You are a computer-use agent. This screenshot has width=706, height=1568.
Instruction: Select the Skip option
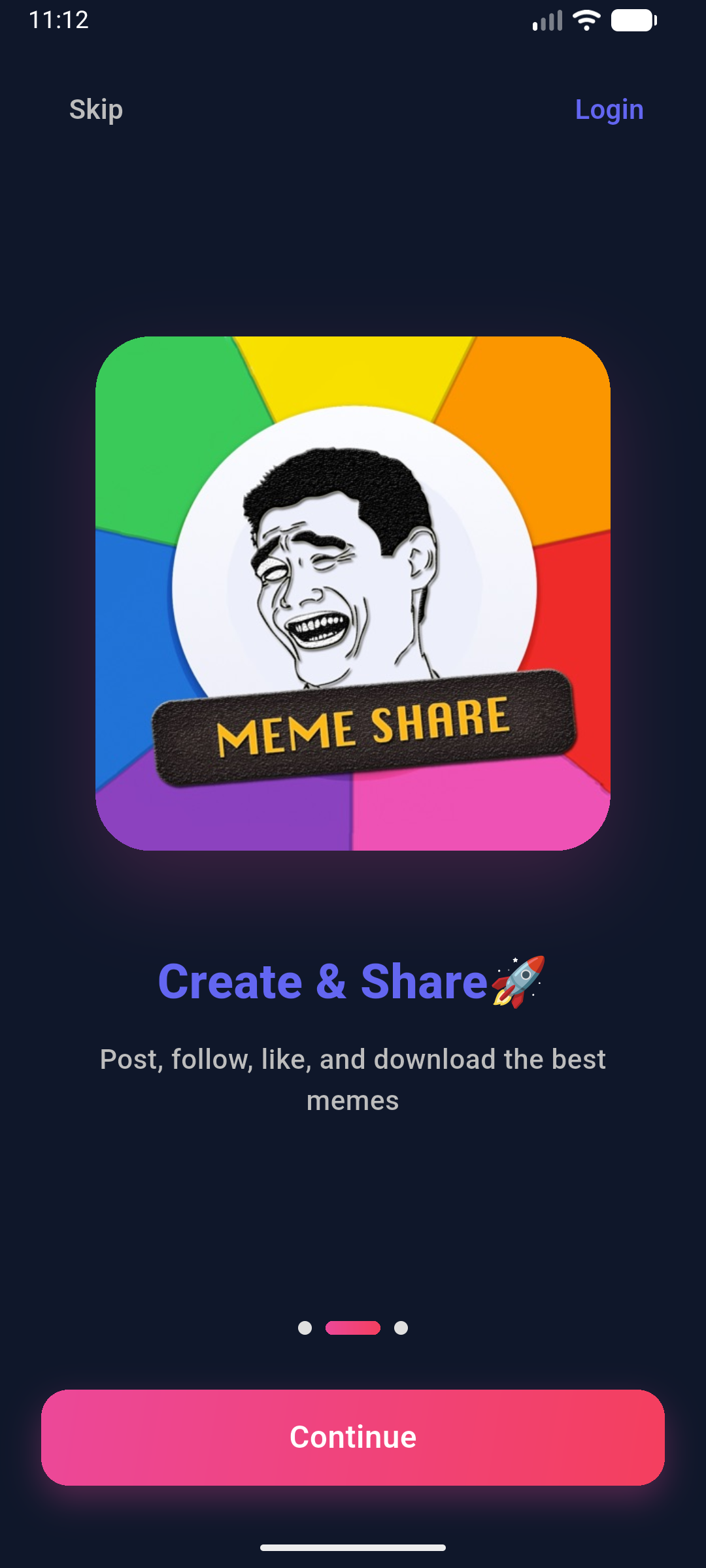(95, 109)
